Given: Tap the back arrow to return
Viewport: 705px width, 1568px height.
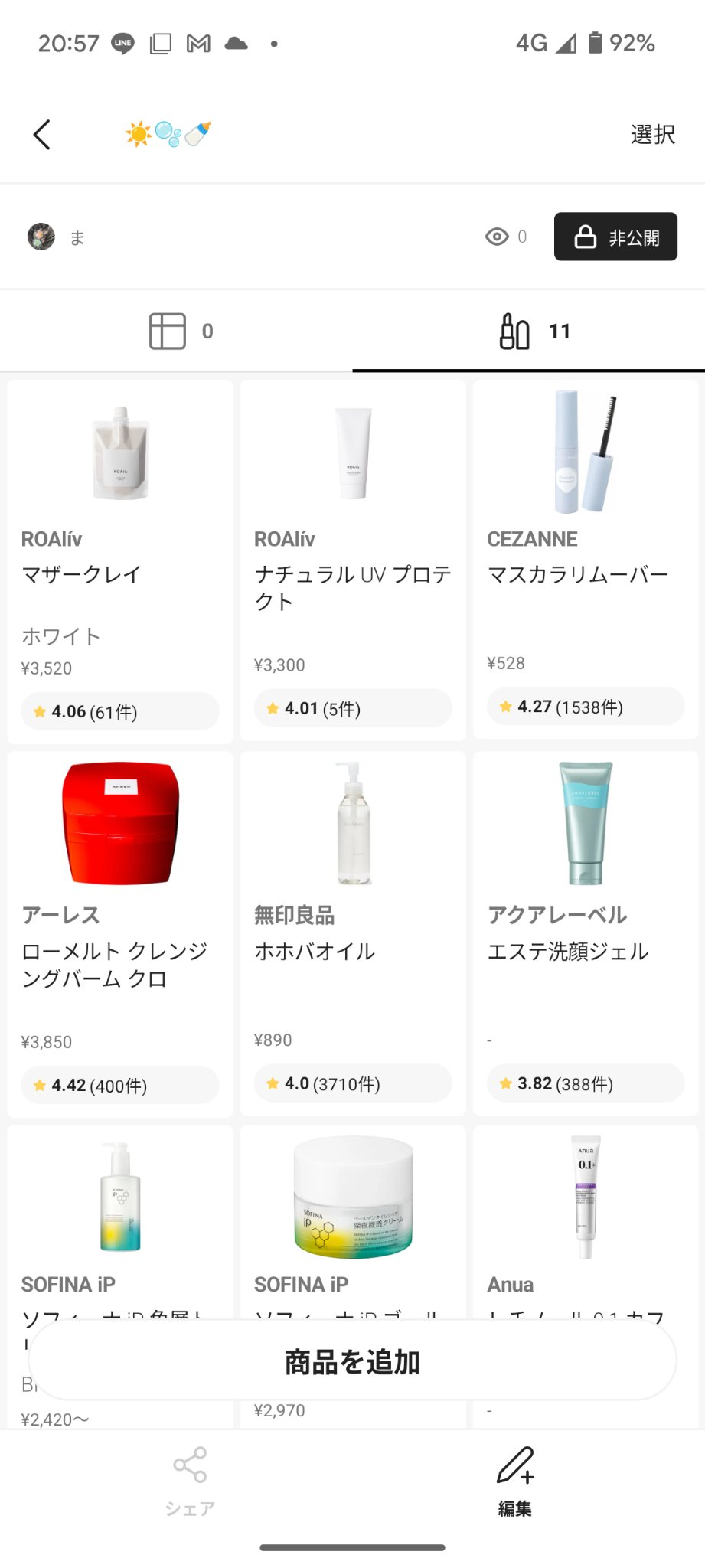Looking at the screenshot, I should [42, 134].
